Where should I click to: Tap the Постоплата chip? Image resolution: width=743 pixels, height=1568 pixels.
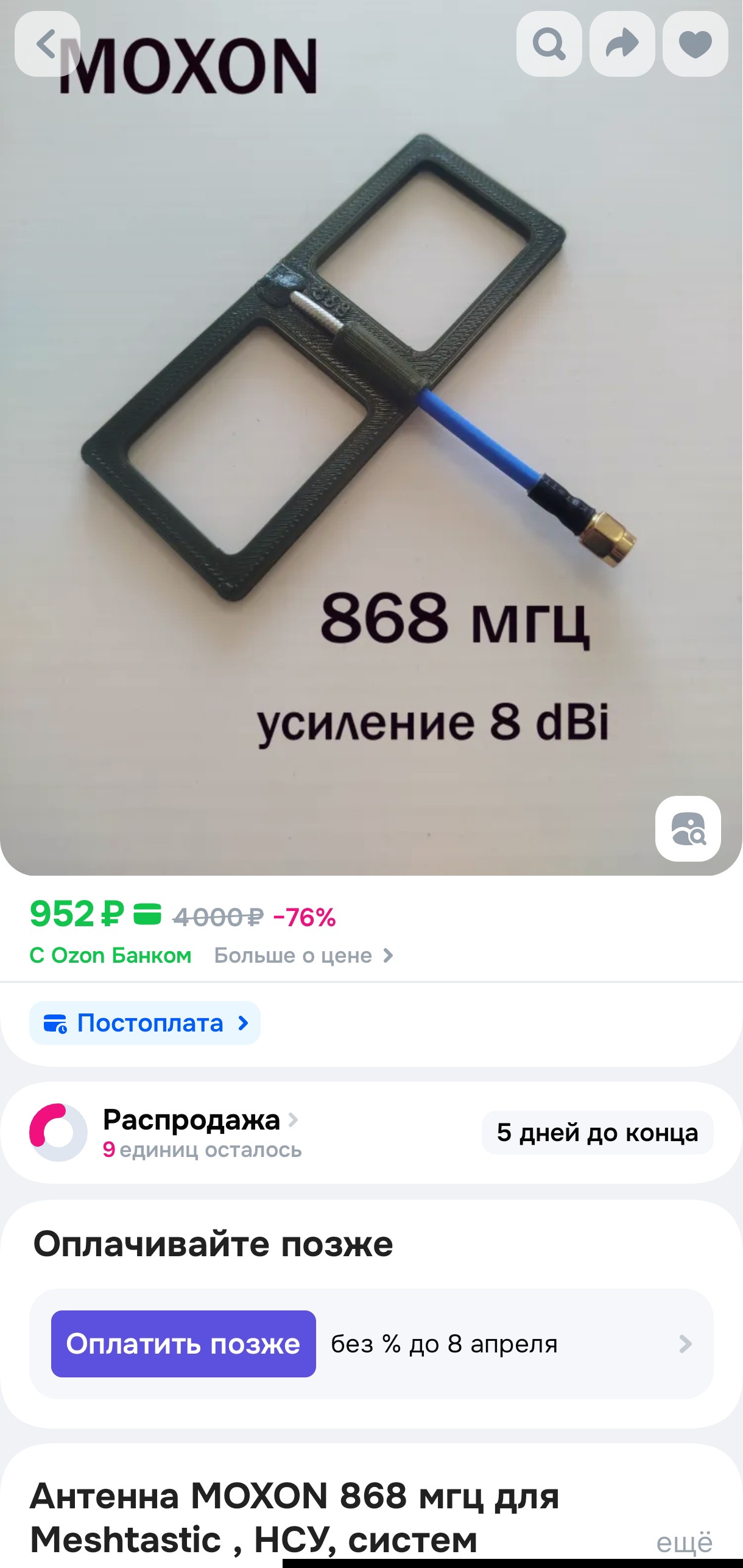click(x=145, y=1023)
